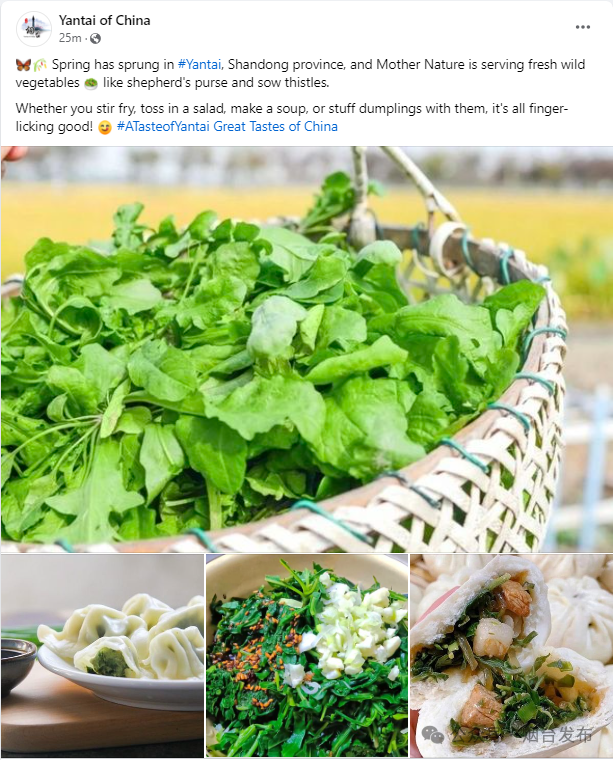Open the basket of wild vegetables photo
This screenshot has width=613, height=760.
[x=306, y=348]
